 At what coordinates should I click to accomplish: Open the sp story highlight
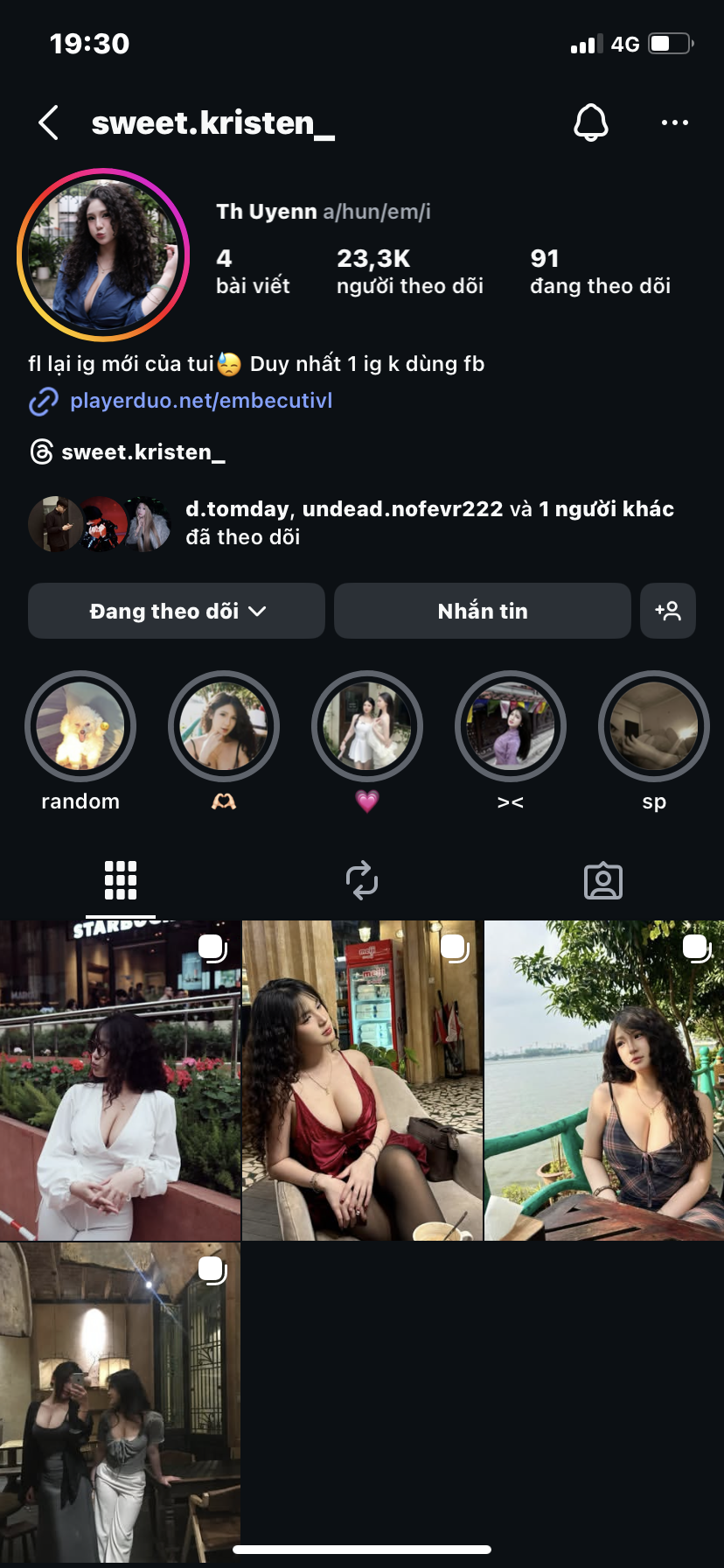pos(653,726)
